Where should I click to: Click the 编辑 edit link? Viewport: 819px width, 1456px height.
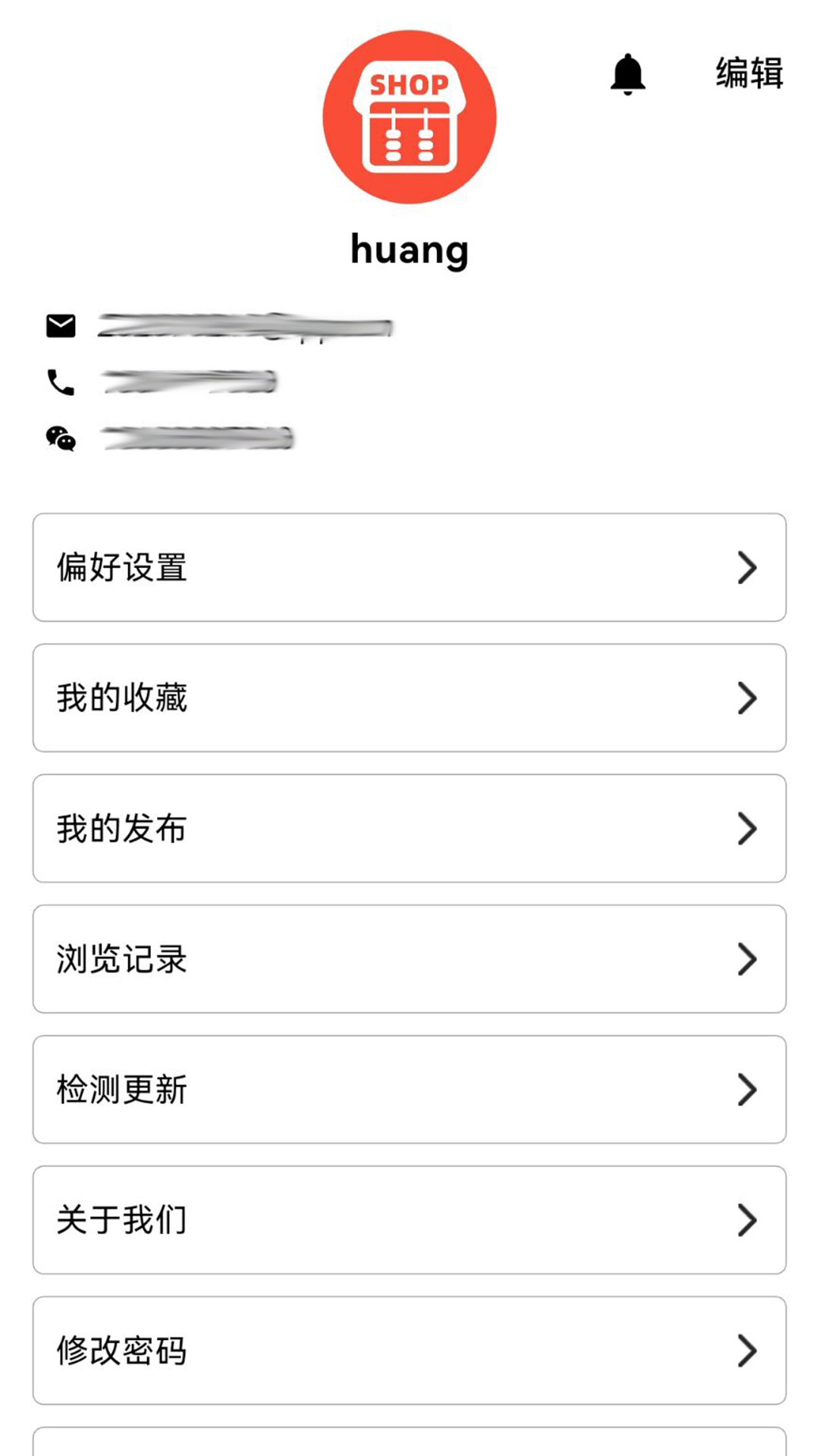click(x=747, y=74)
